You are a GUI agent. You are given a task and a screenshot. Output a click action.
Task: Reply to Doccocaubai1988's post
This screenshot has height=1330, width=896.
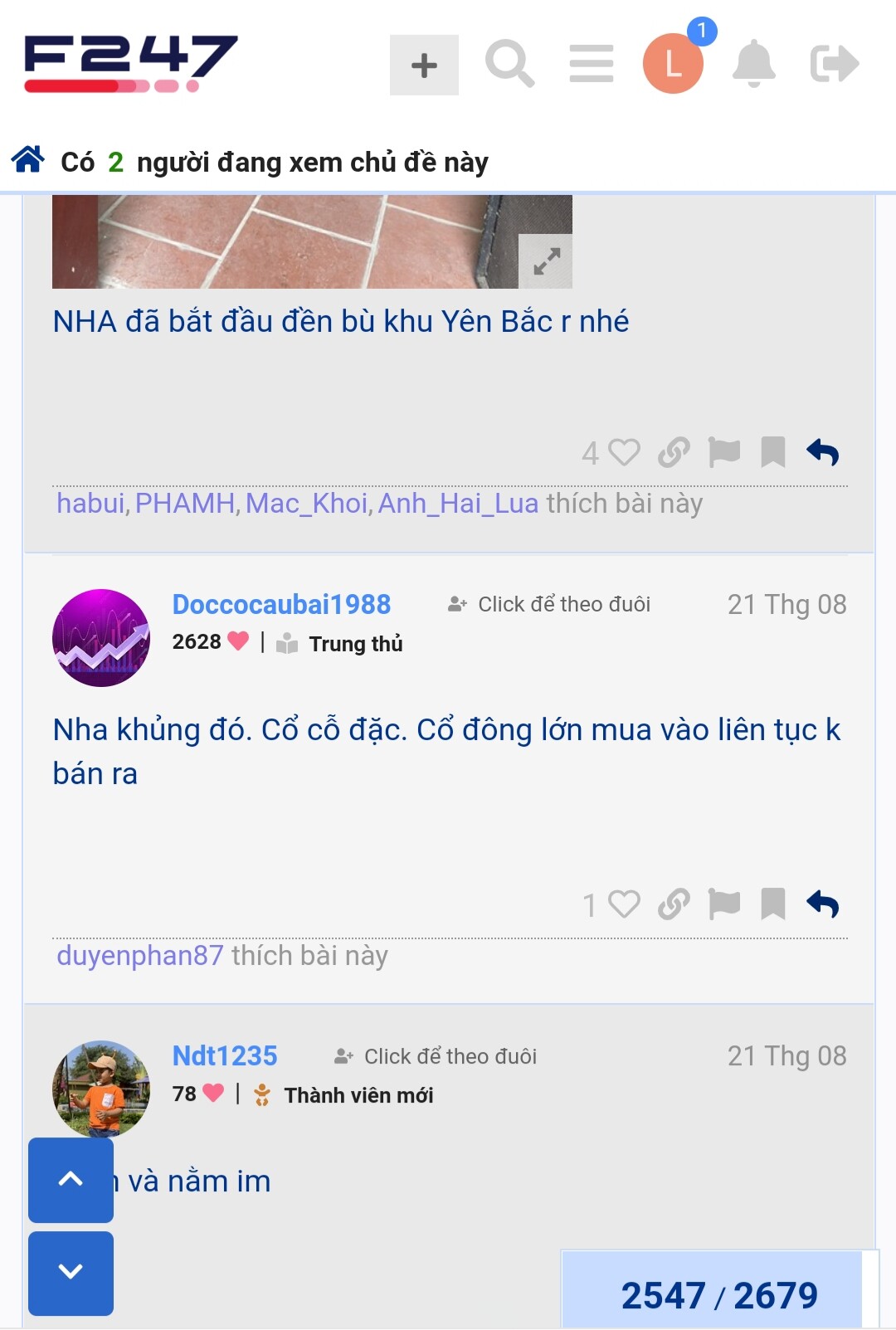point(823,904)
